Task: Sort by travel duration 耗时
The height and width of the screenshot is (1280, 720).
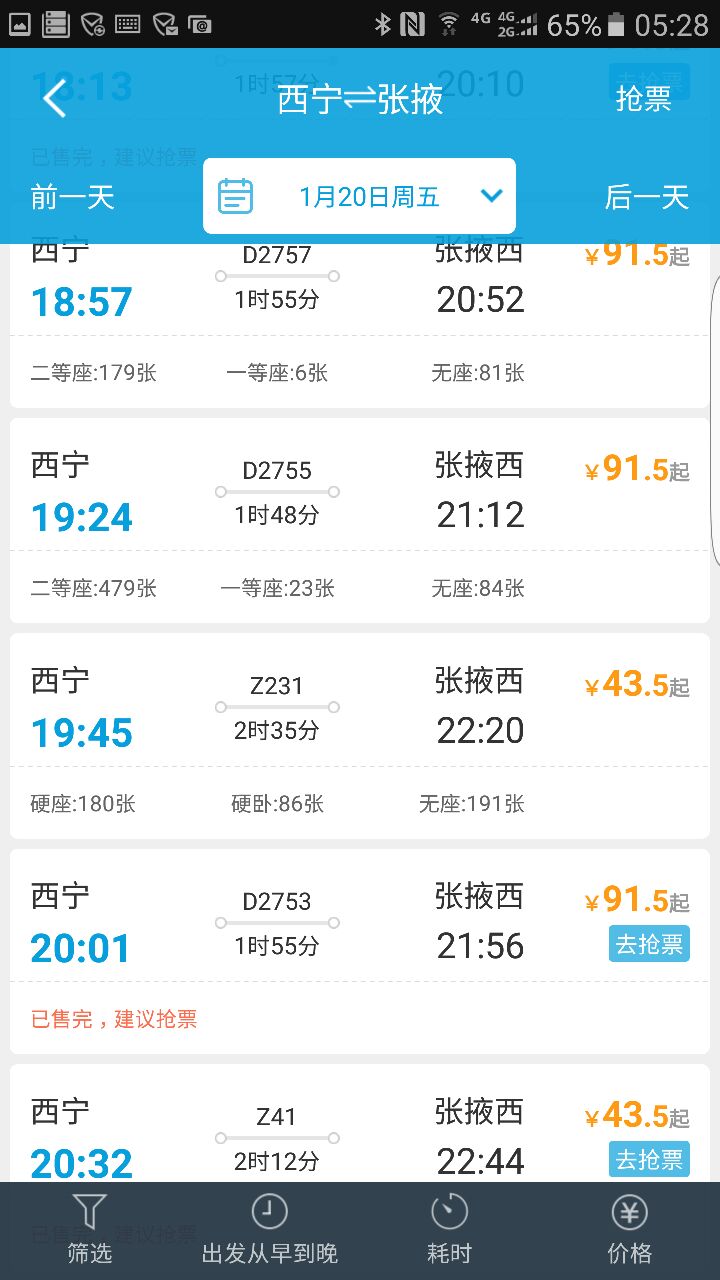Action: point(450,1231)
